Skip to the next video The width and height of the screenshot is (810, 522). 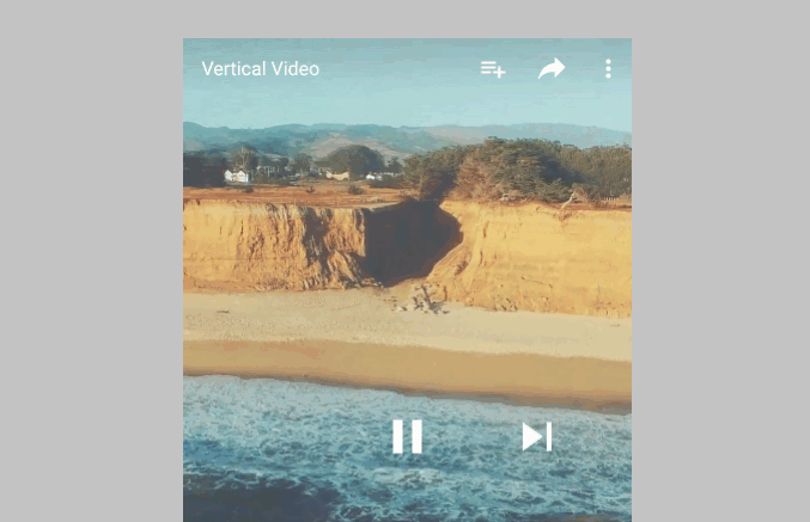coord(537,437)
